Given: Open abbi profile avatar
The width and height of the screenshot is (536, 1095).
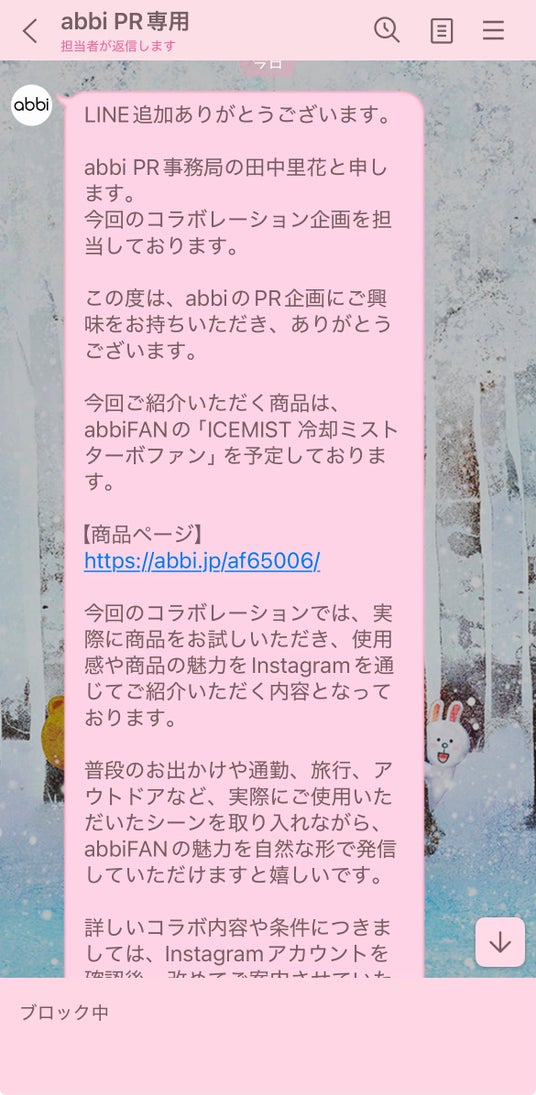Looking at the screenshot, I should pos(31,105).
